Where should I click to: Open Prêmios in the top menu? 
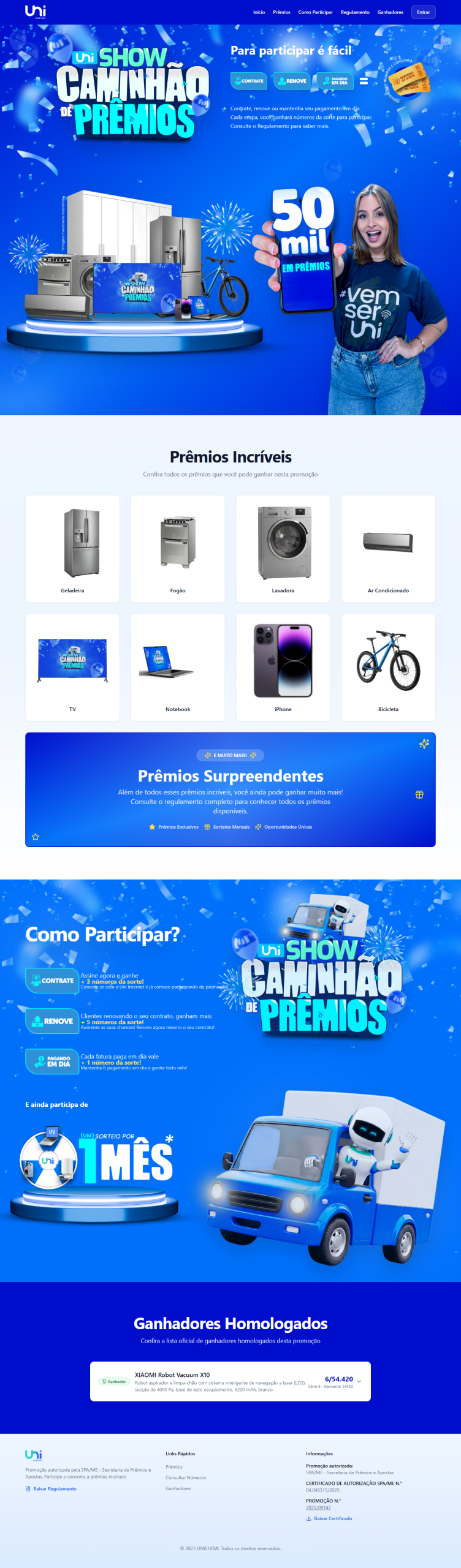(281, 12)
